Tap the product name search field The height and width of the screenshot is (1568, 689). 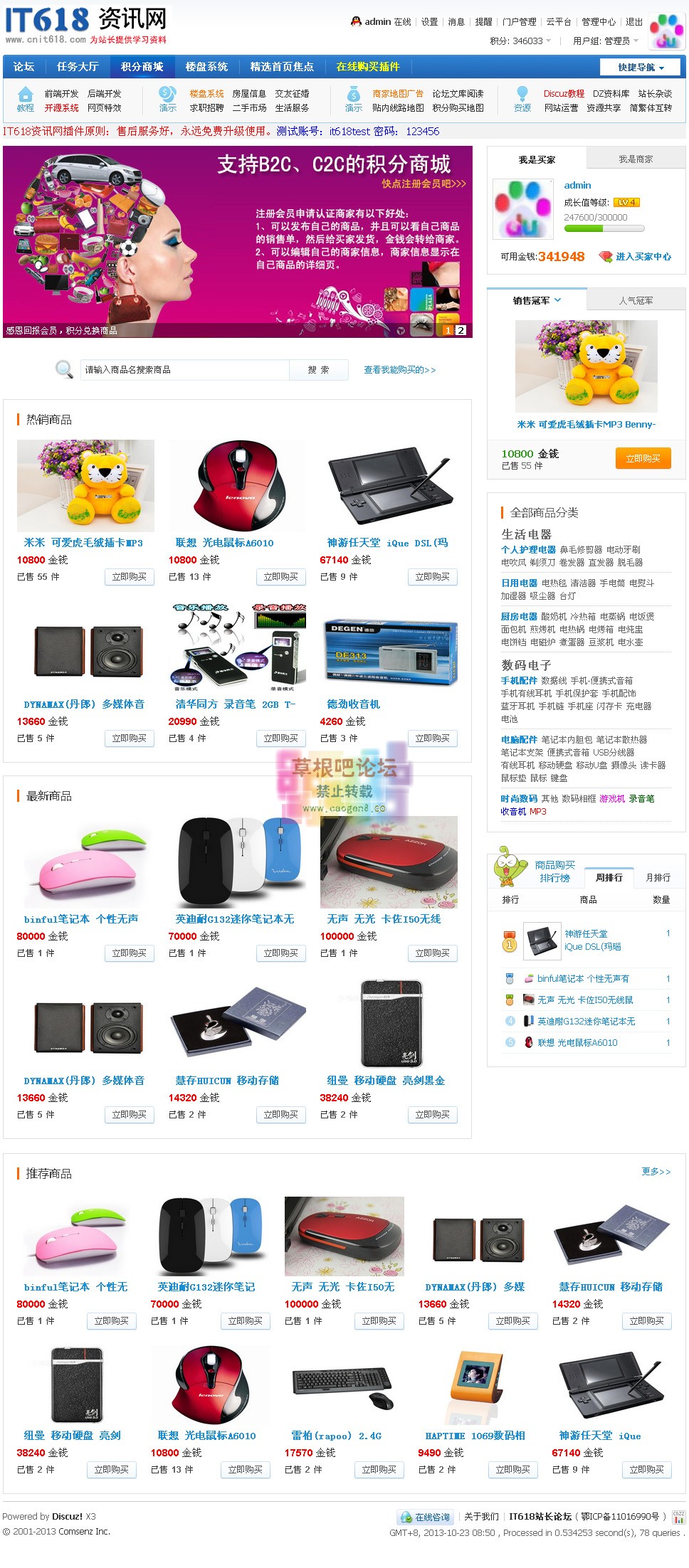184,370
